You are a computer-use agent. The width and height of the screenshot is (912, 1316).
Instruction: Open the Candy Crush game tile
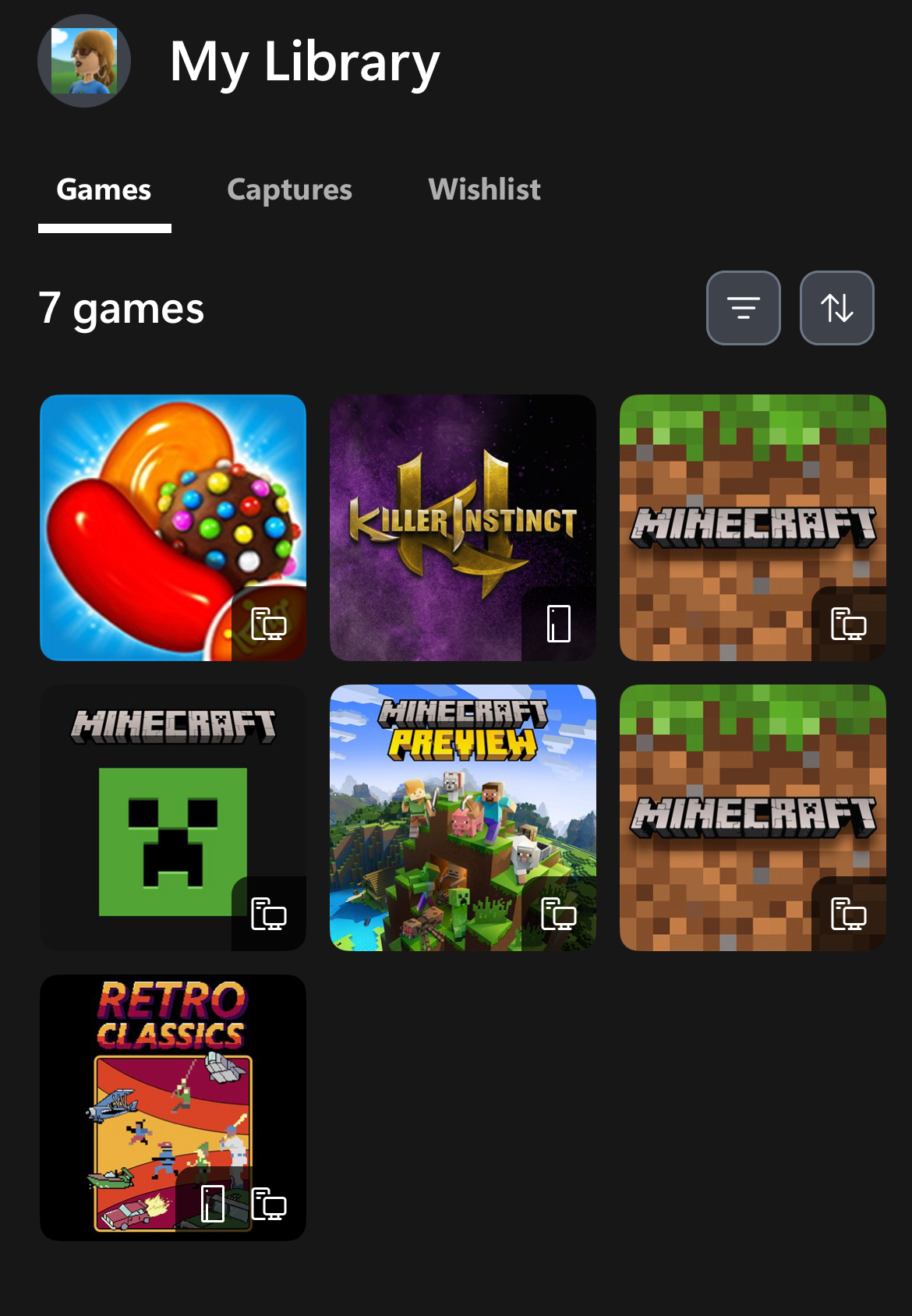pyautogui.click(x=173, y=528)
